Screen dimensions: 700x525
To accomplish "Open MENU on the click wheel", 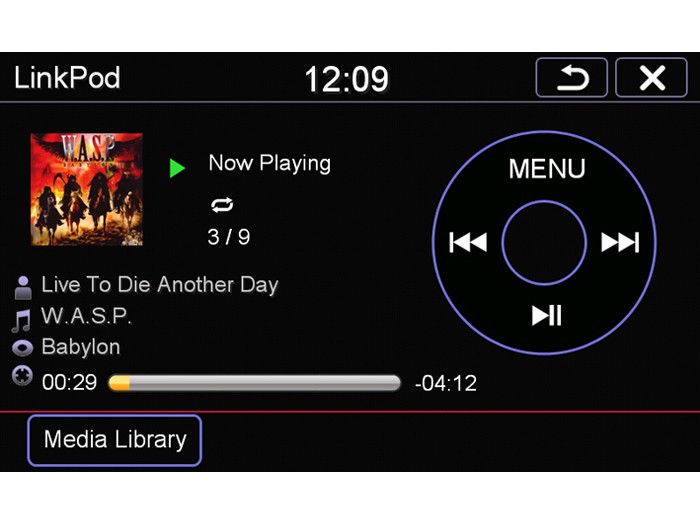I will (x=546, y=169).
